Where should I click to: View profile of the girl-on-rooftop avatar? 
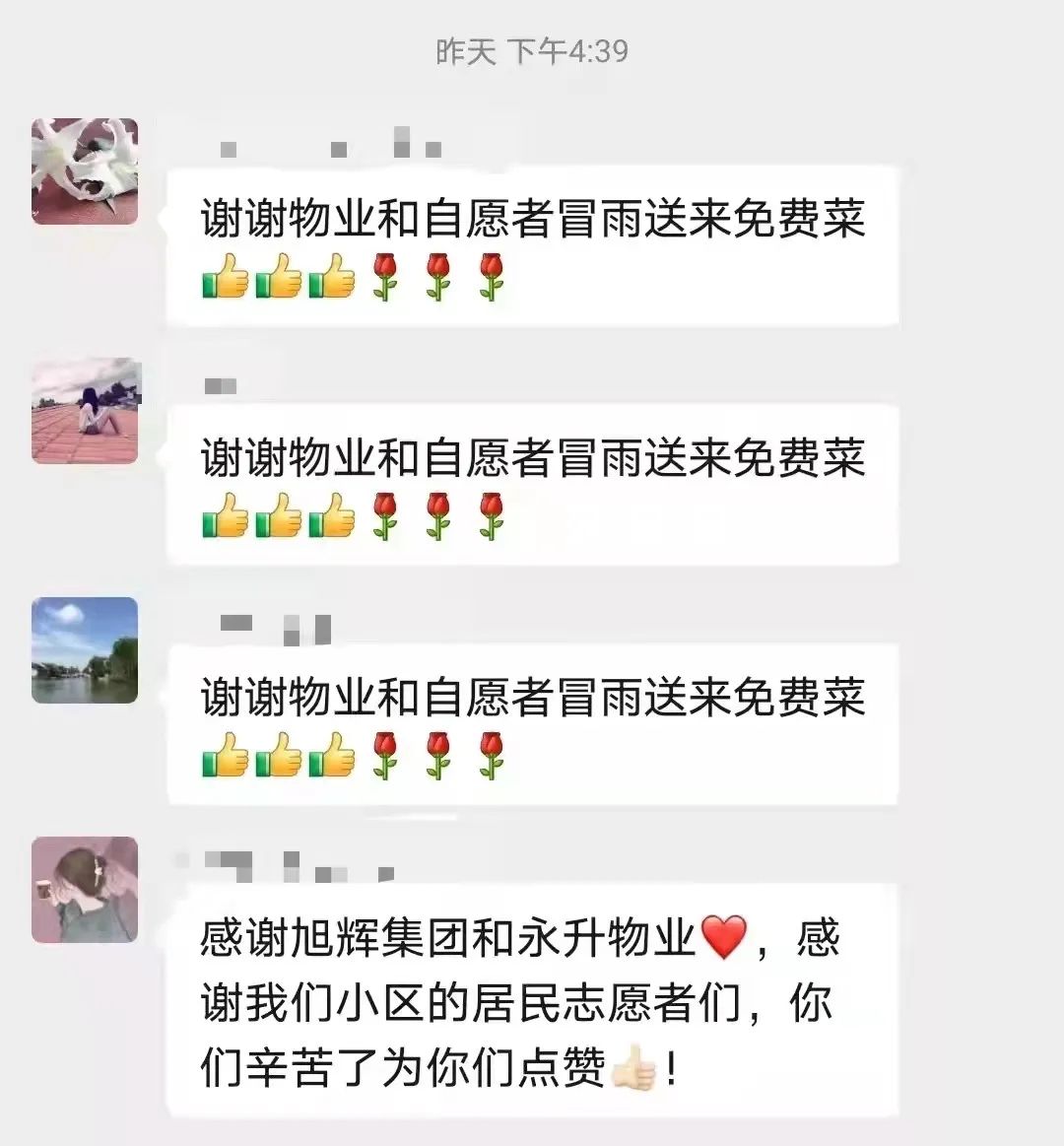pyautogui.click(x=85, y=411)
